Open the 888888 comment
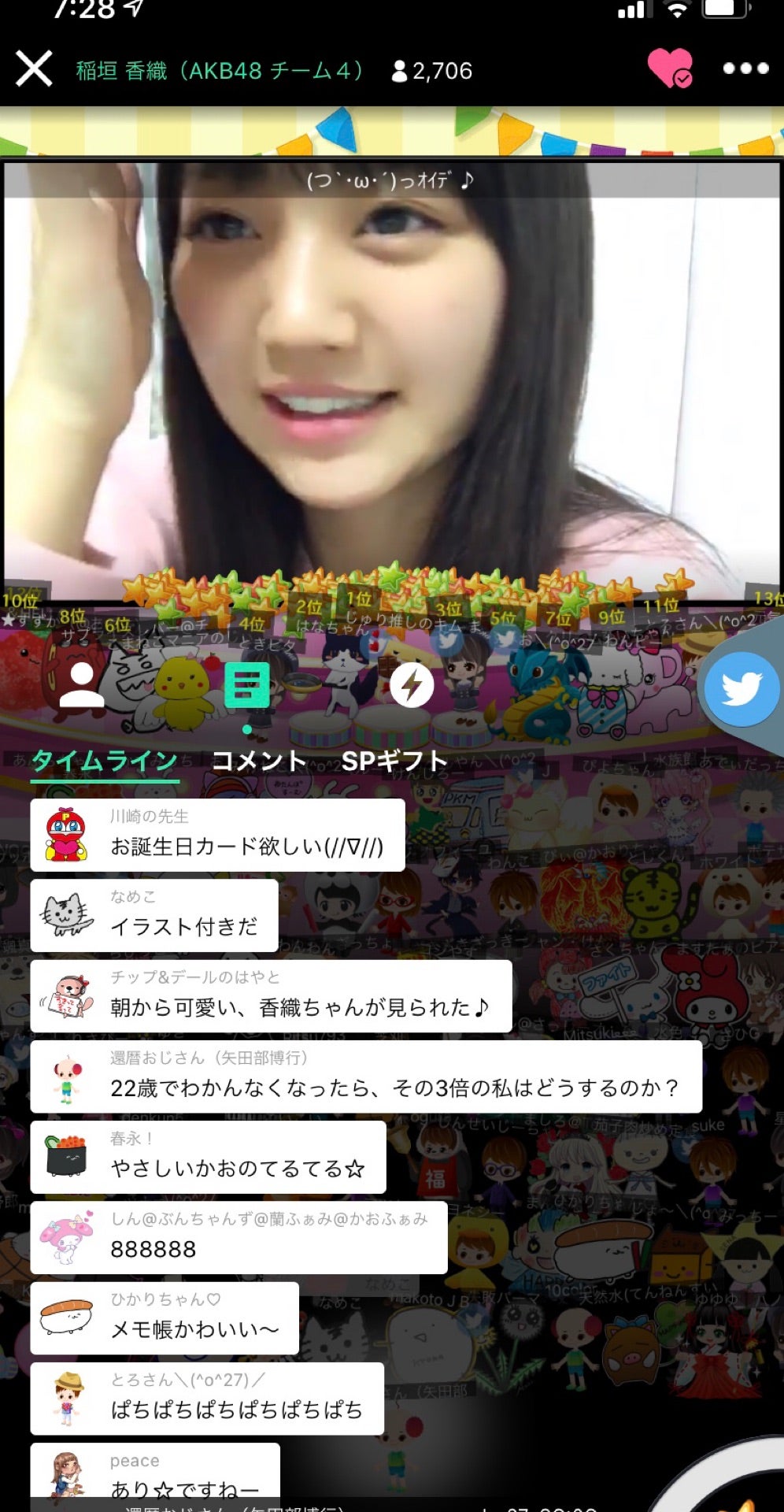The height and width of the screenshot is (1512, 784). tap(239, 1237)
